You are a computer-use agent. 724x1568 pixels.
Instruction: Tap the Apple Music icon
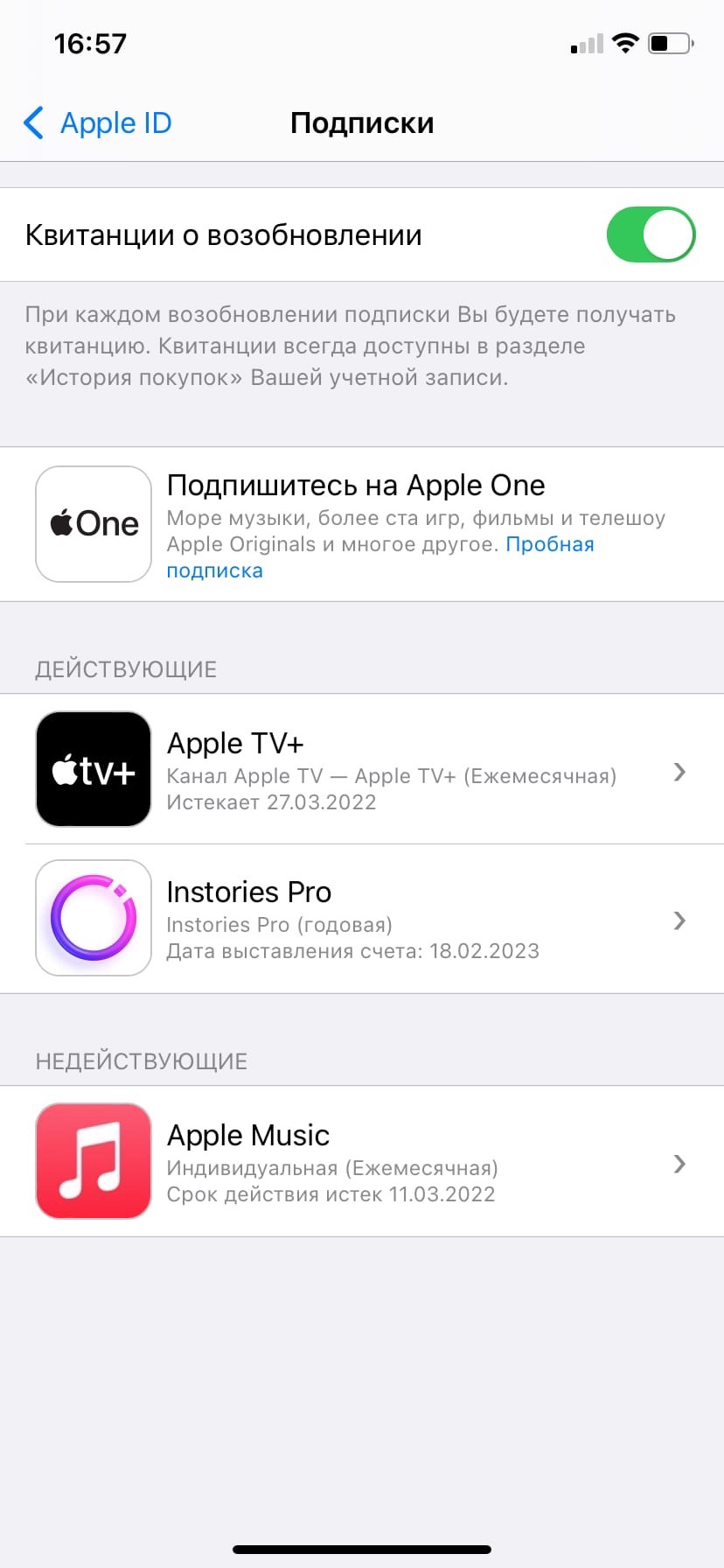(x=93, y=1160)
